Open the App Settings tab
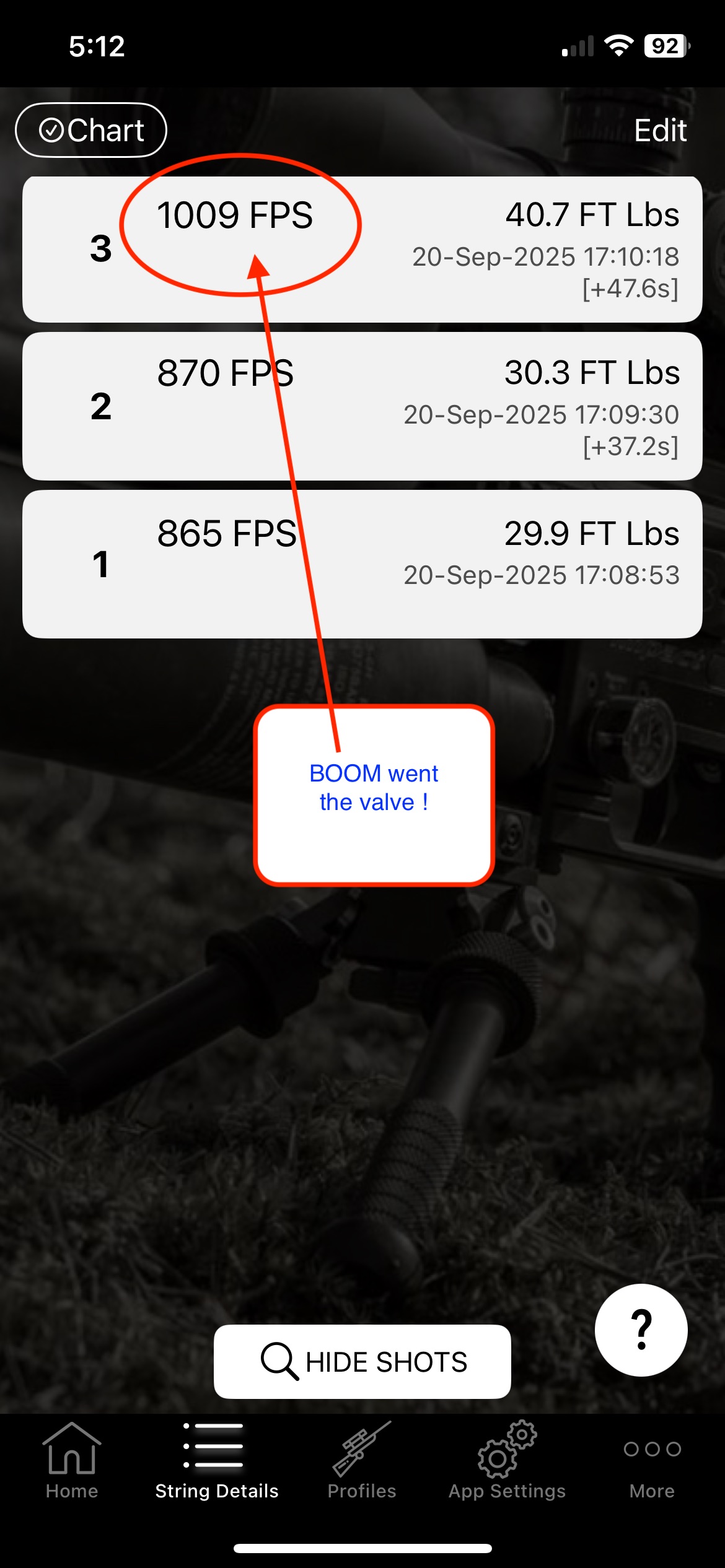Screen dimensions: 725x1568 click(x=507, y=1460)
